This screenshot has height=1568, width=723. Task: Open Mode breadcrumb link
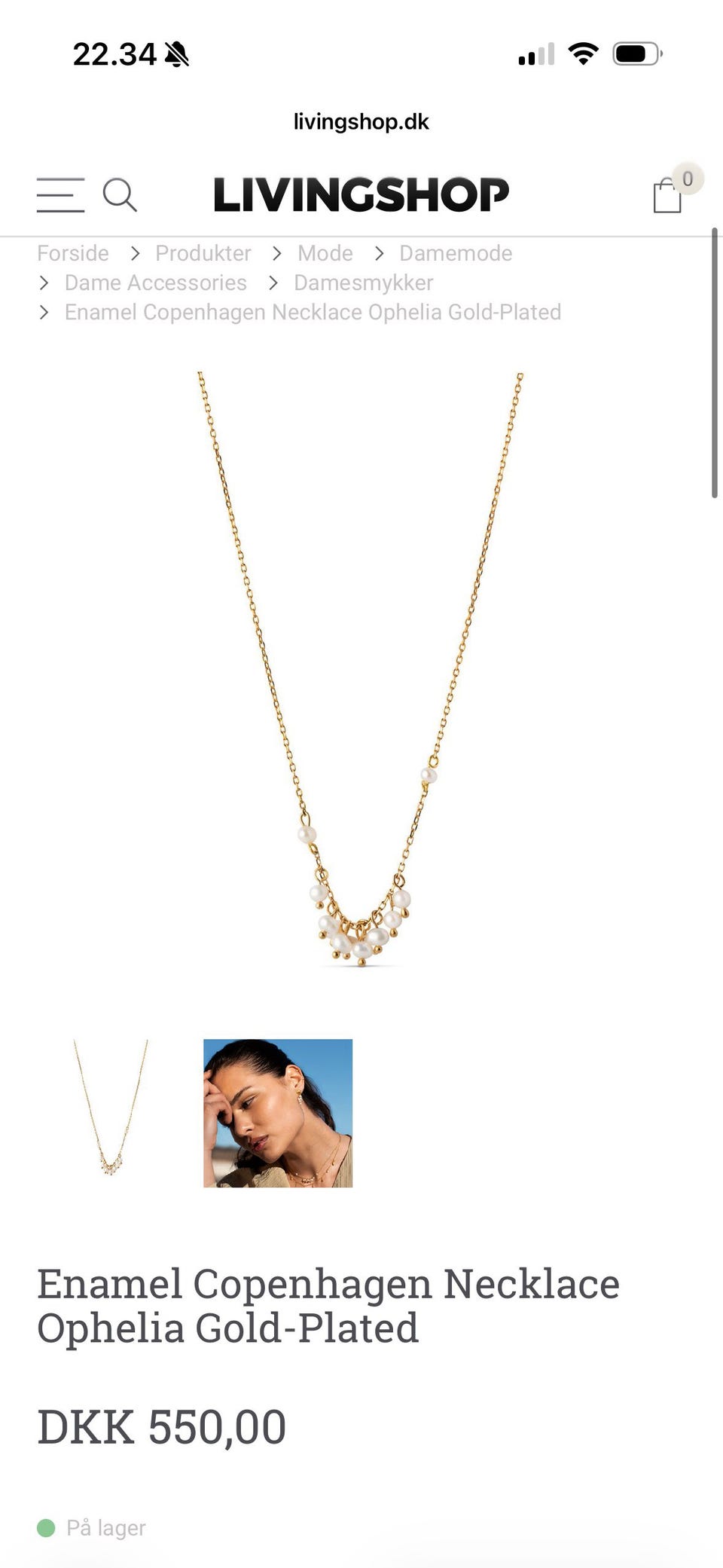coord(325,253)
